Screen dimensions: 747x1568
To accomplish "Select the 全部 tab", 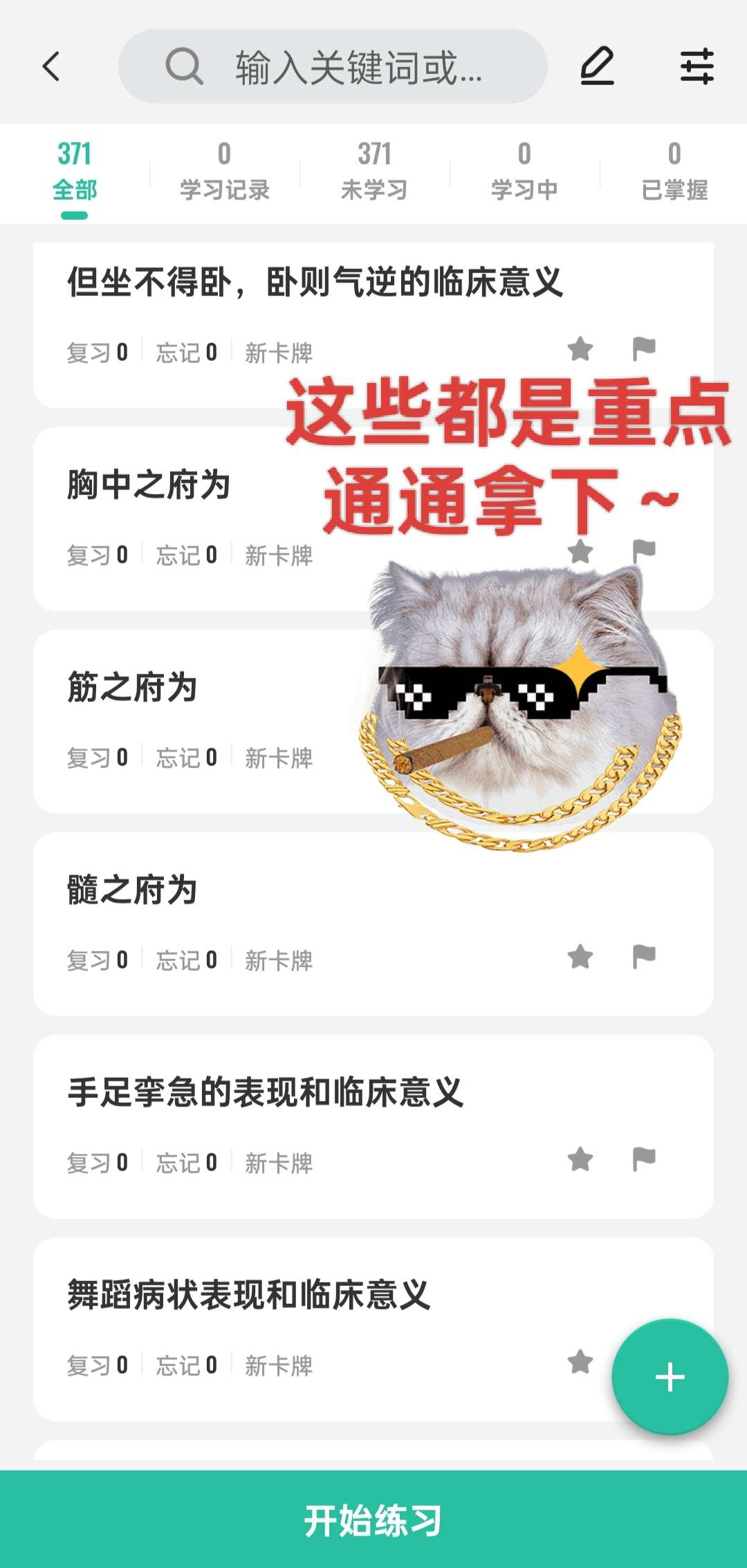I will point(74,172).
